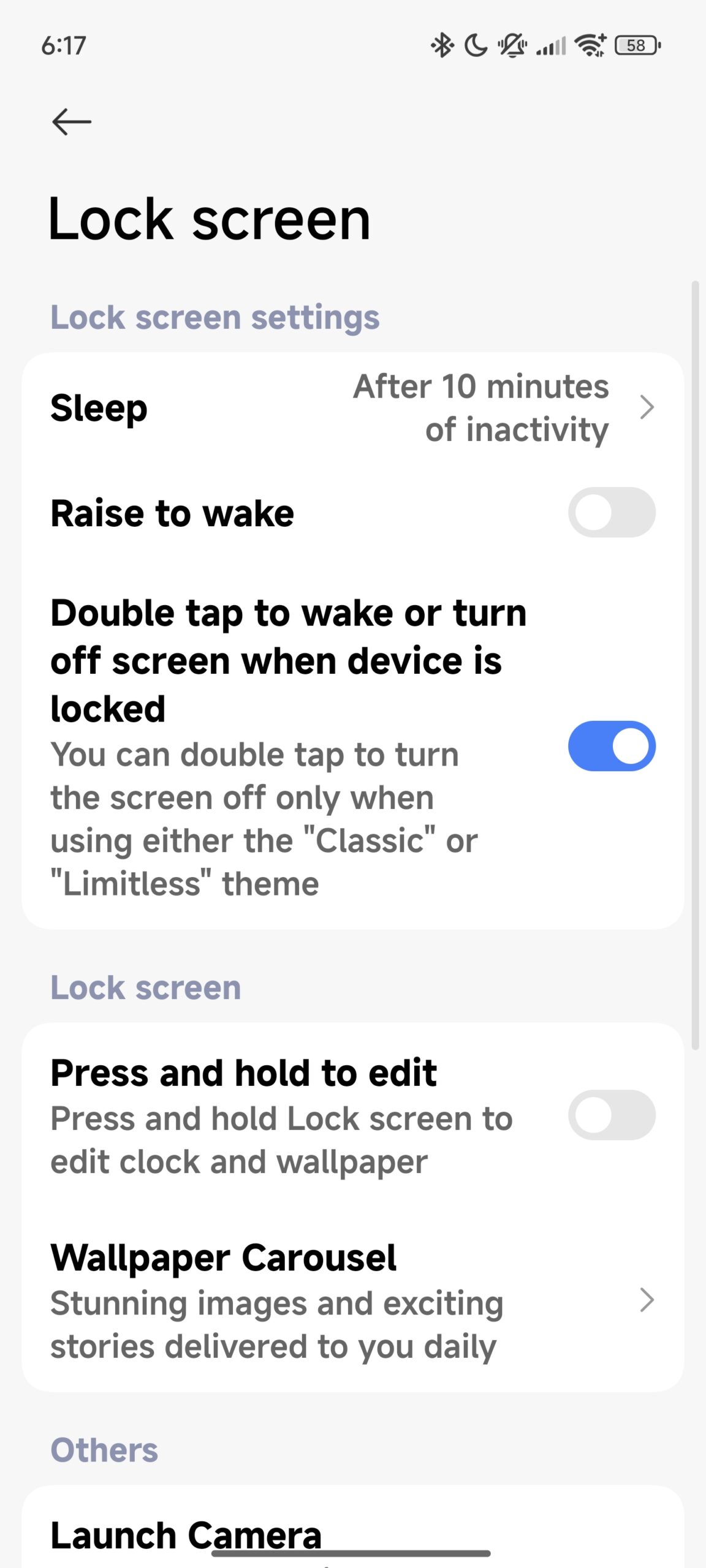
Task: Enable Press and hold to edit
Action: pyautogui.click(x=612, y=1115)
